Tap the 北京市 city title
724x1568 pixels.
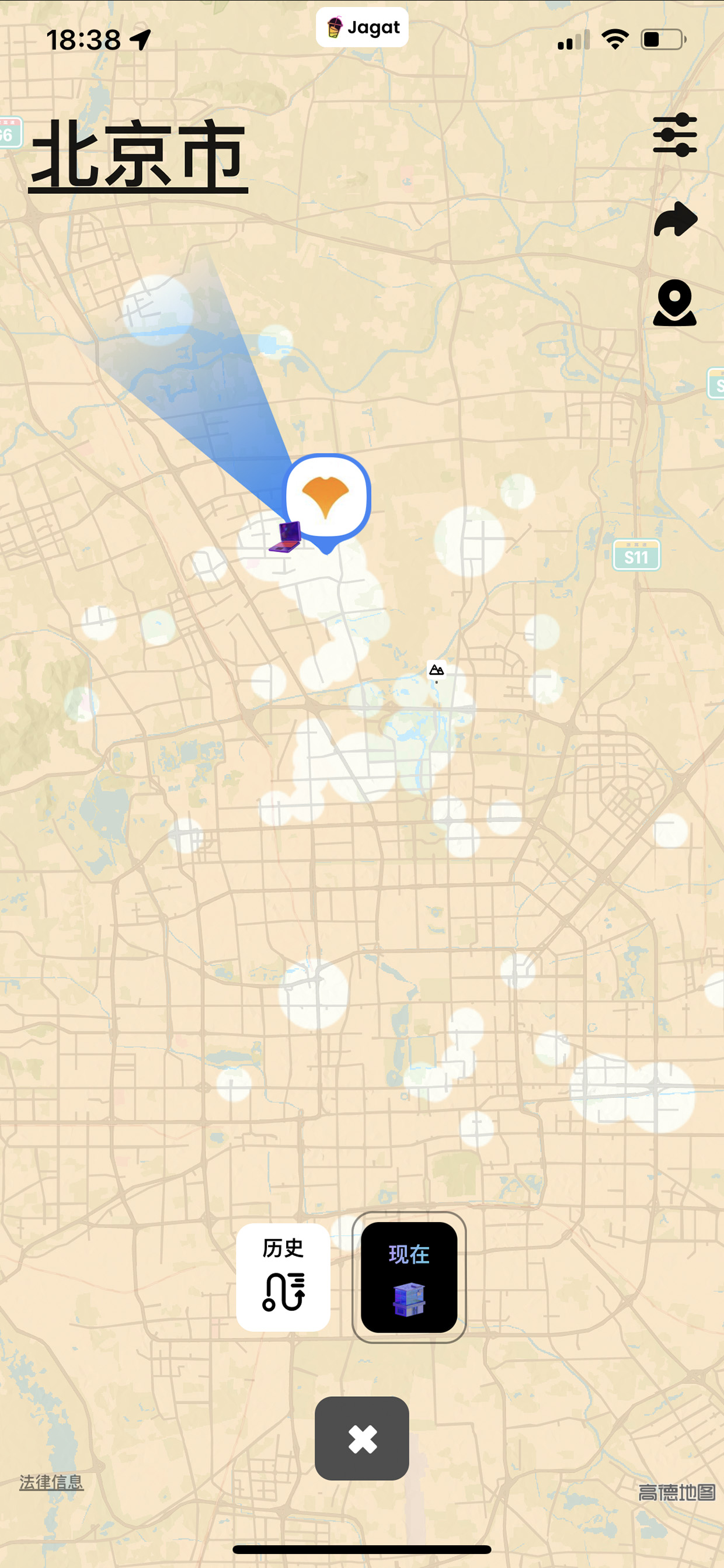[x=138, y=155]
